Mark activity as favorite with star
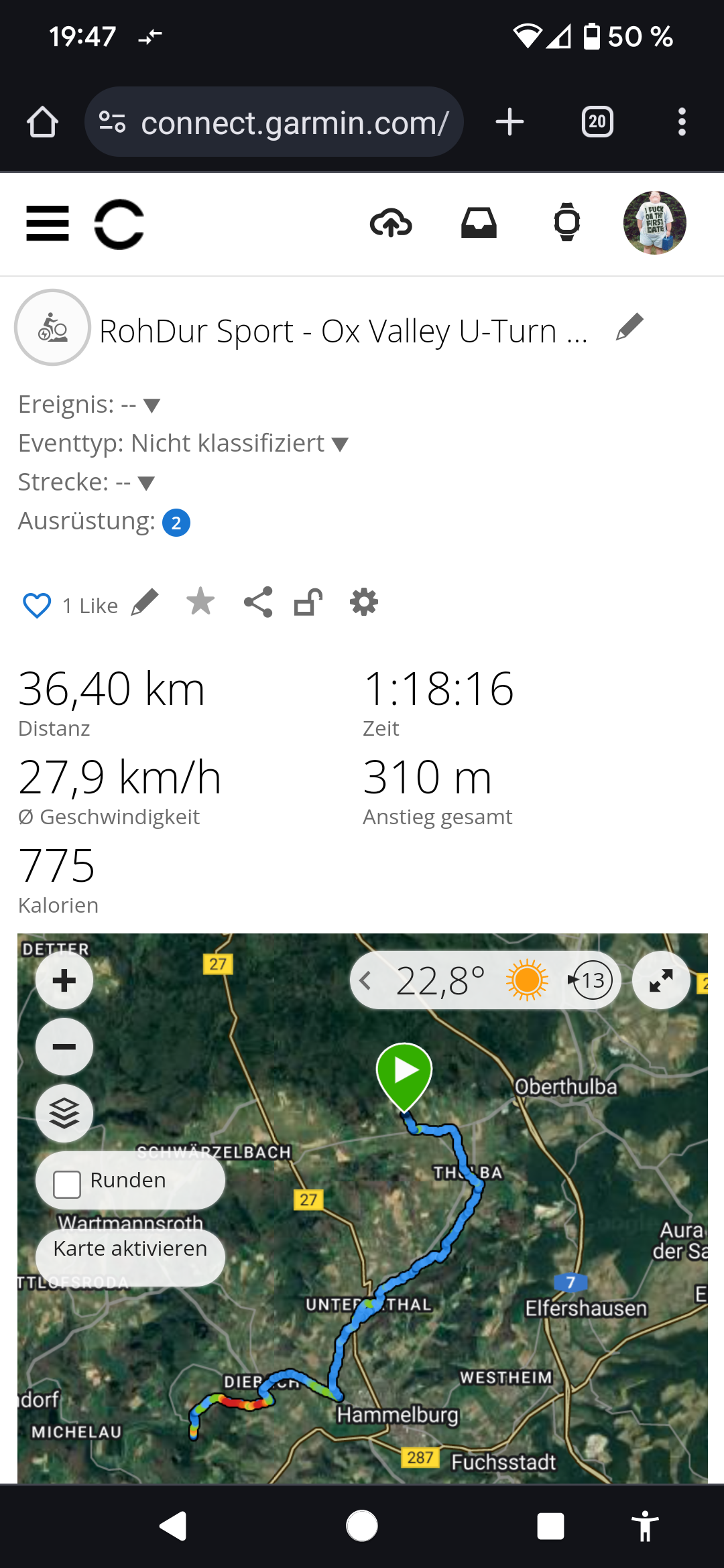 click(x=200, y=601)
